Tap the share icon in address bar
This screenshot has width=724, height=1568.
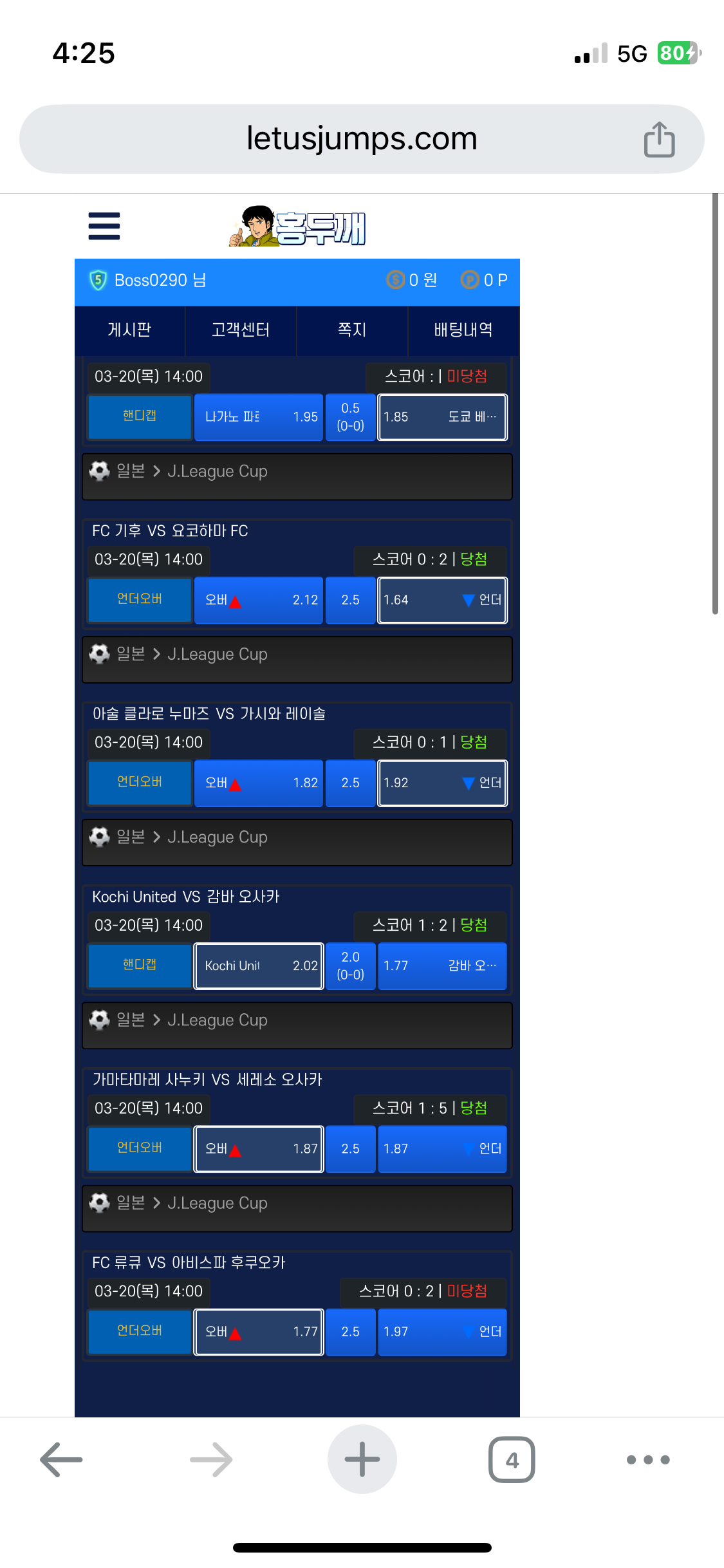point(659,139)
